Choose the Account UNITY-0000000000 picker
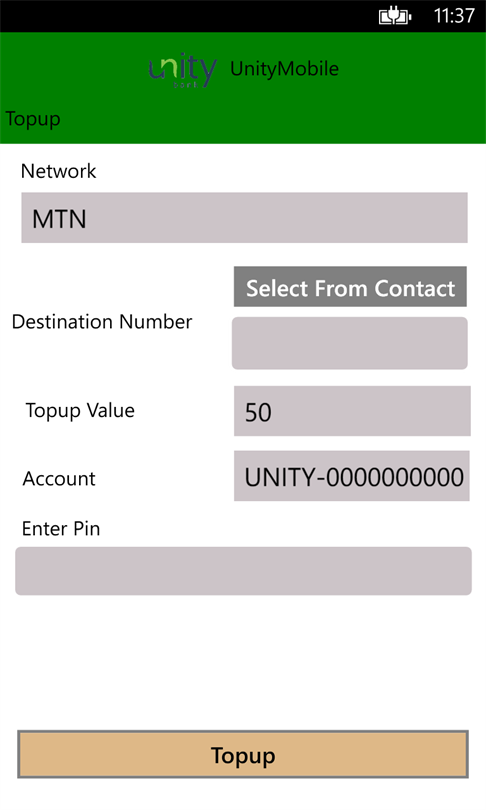Screen dimensions: 486x810 click(352, 476)
